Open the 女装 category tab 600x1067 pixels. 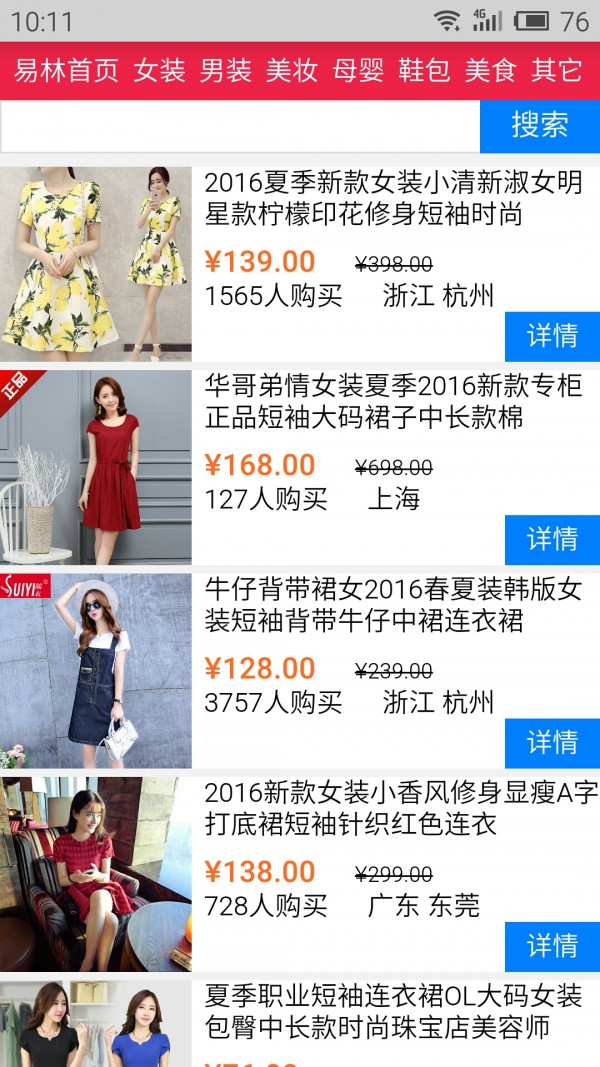160,70
